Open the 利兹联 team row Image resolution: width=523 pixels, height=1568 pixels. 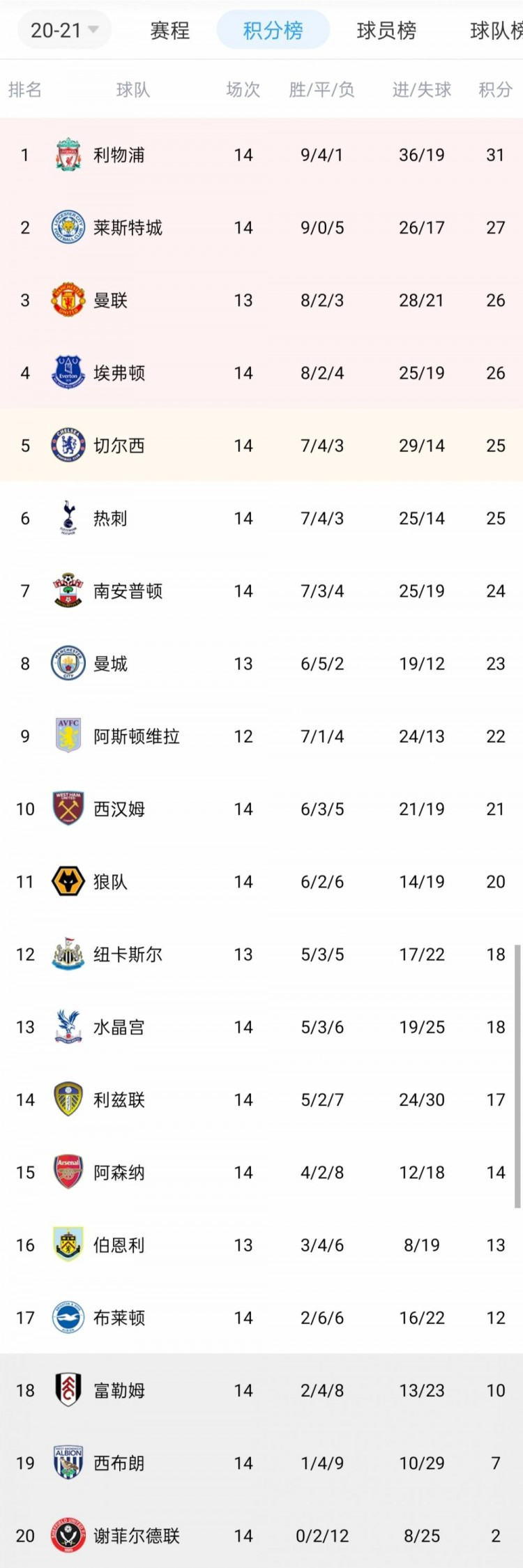tap(119, 1099)
